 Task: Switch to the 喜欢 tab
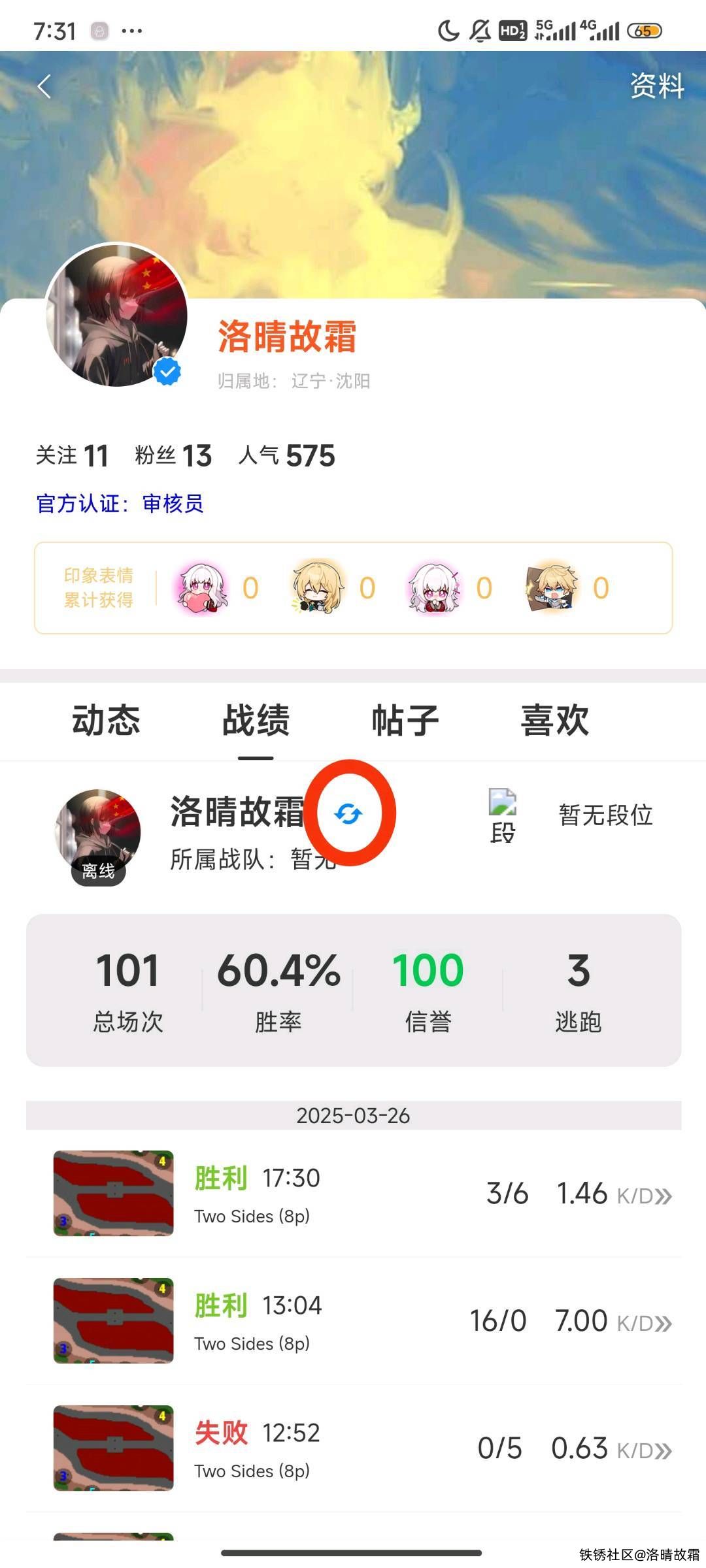[x=554, y=721]
